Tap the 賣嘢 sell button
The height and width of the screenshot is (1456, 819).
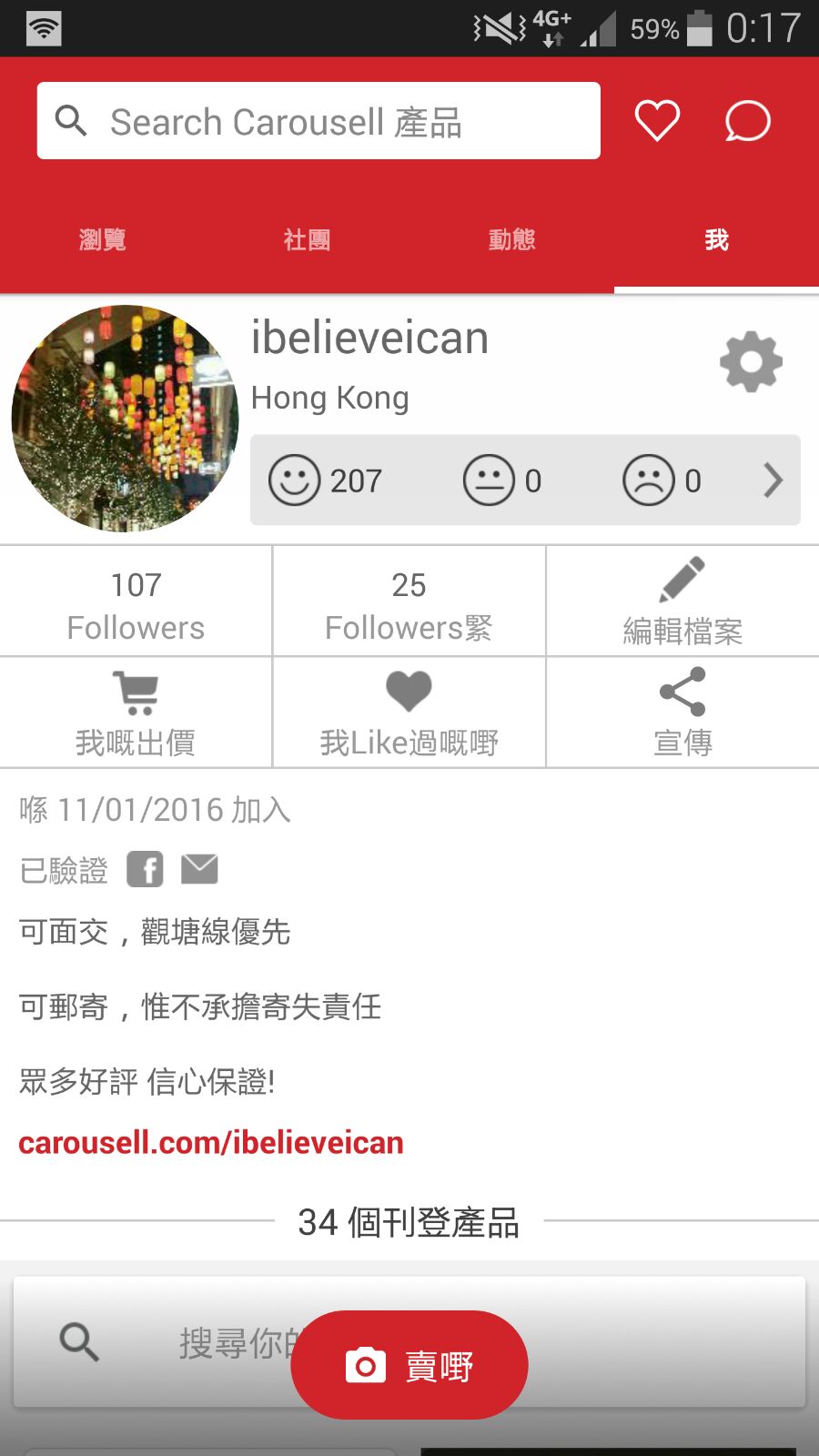click(409, 1365)
